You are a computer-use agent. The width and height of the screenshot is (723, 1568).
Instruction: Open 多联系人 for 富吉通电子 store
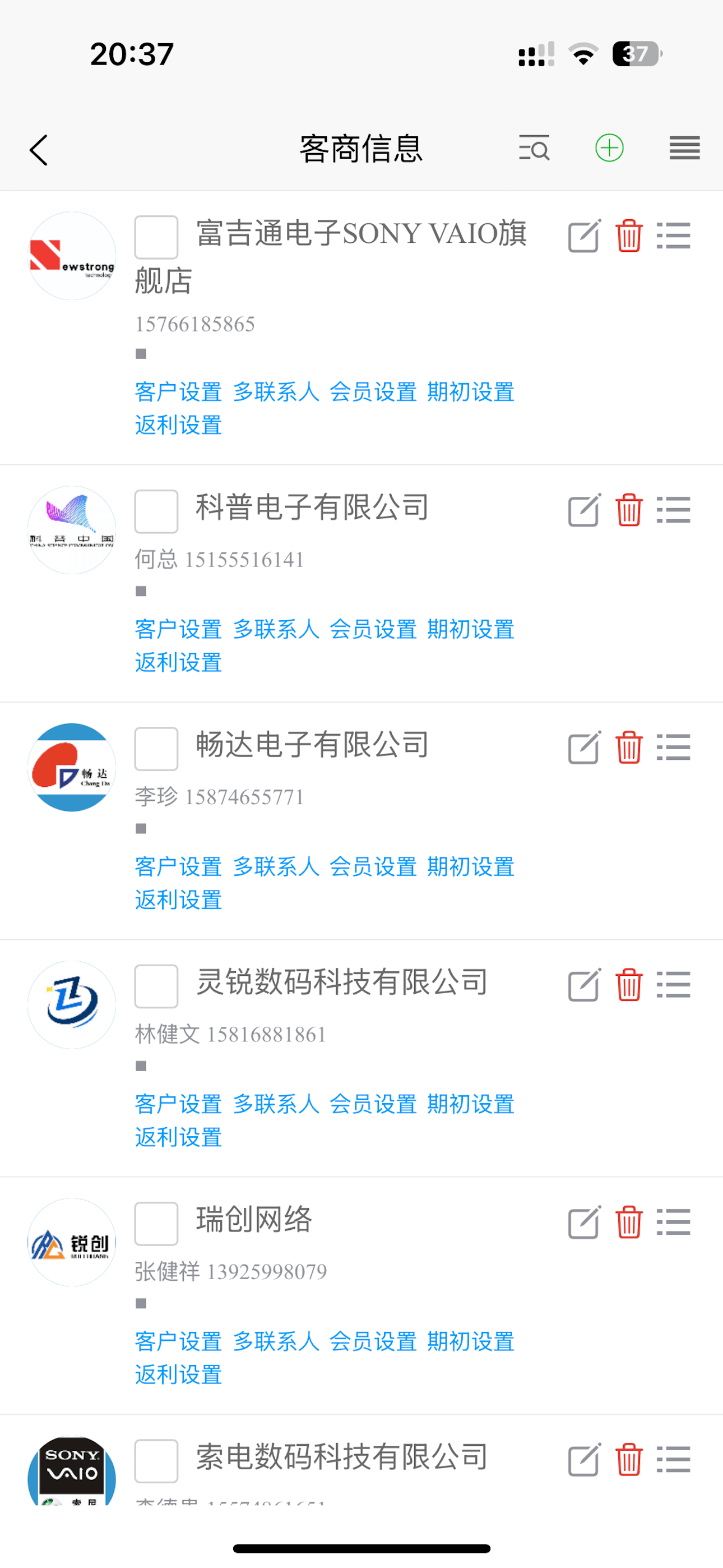[276, 392]
